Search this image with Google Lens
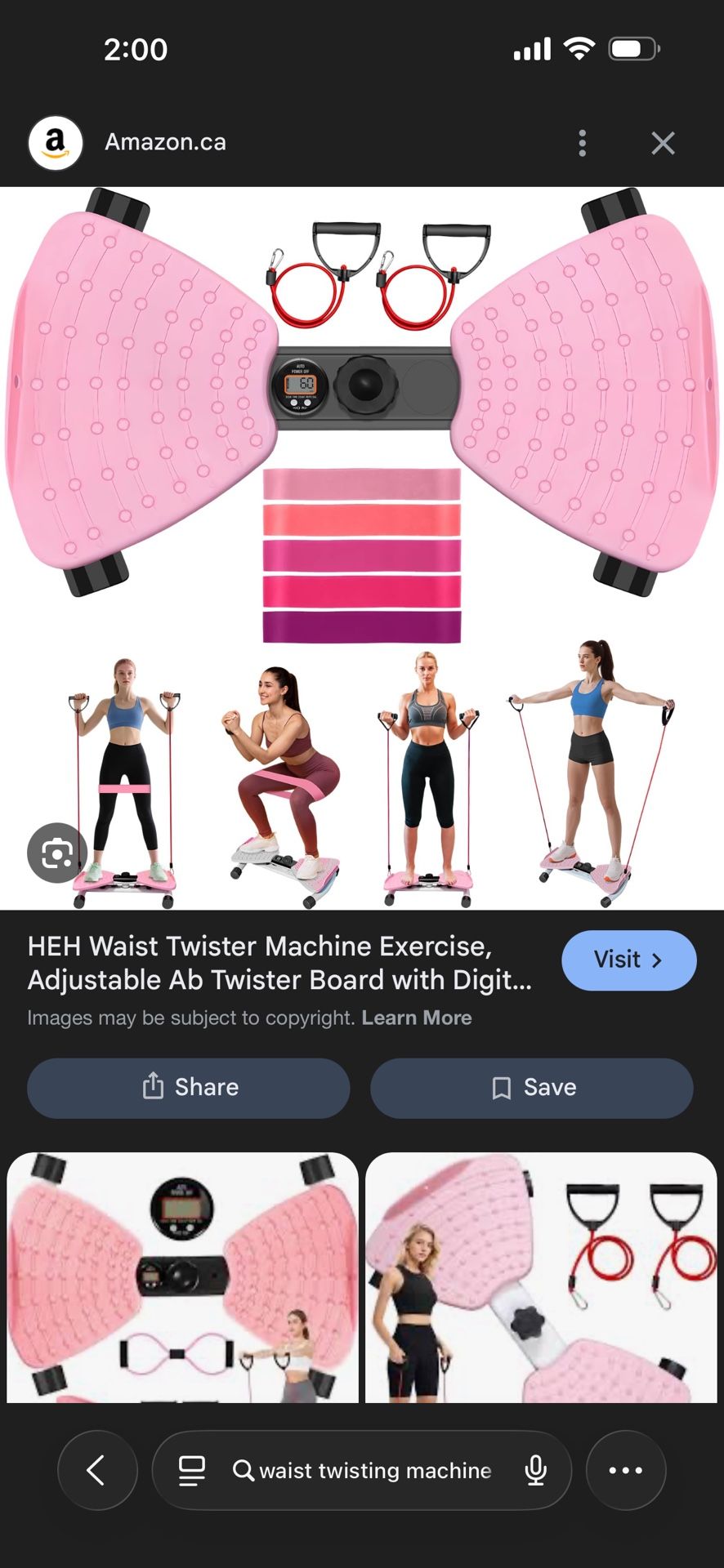 [x=57, y=853]
